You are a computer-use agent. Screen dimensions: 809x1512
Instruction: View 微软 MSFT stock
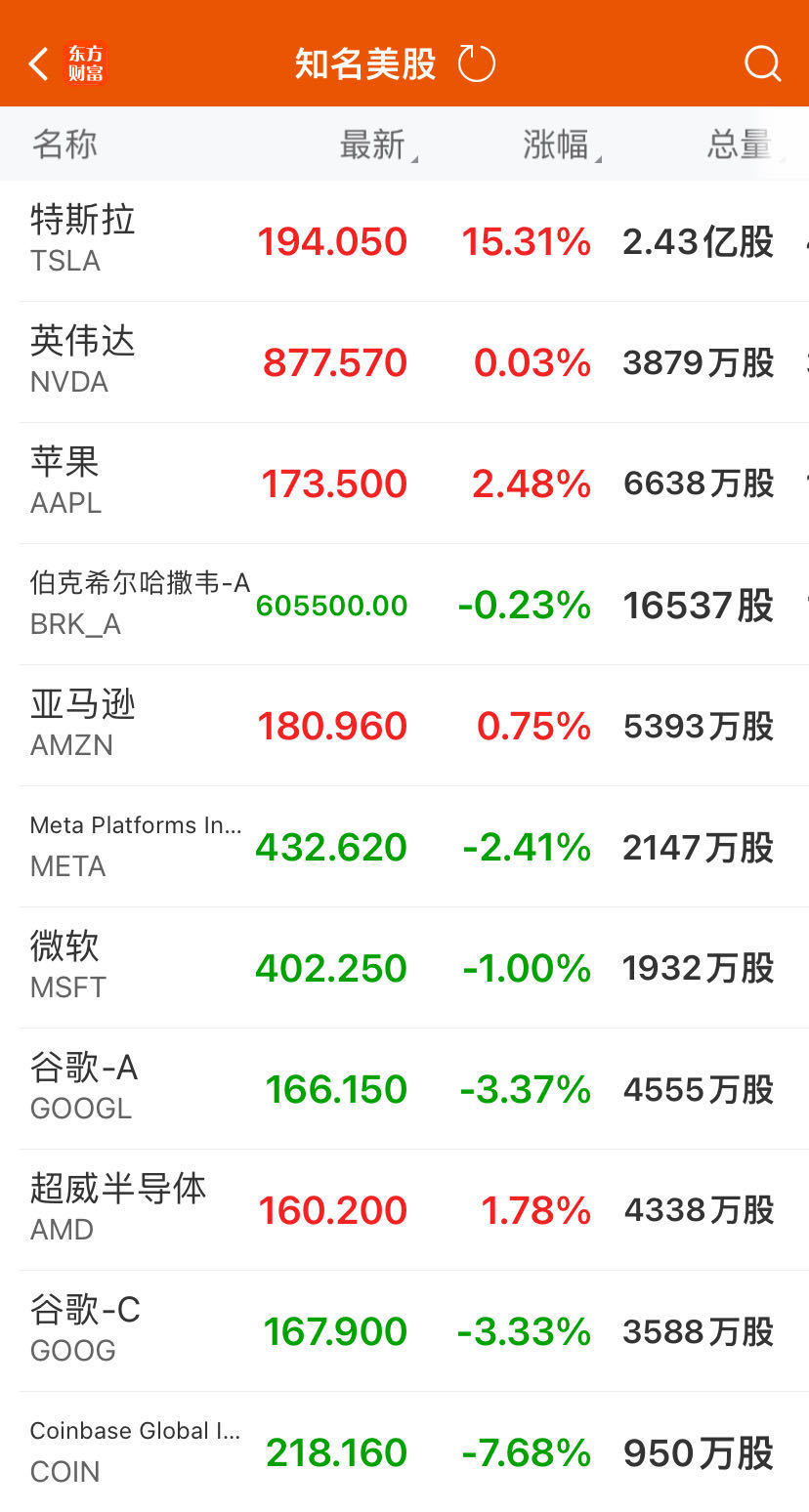point(404,966)
